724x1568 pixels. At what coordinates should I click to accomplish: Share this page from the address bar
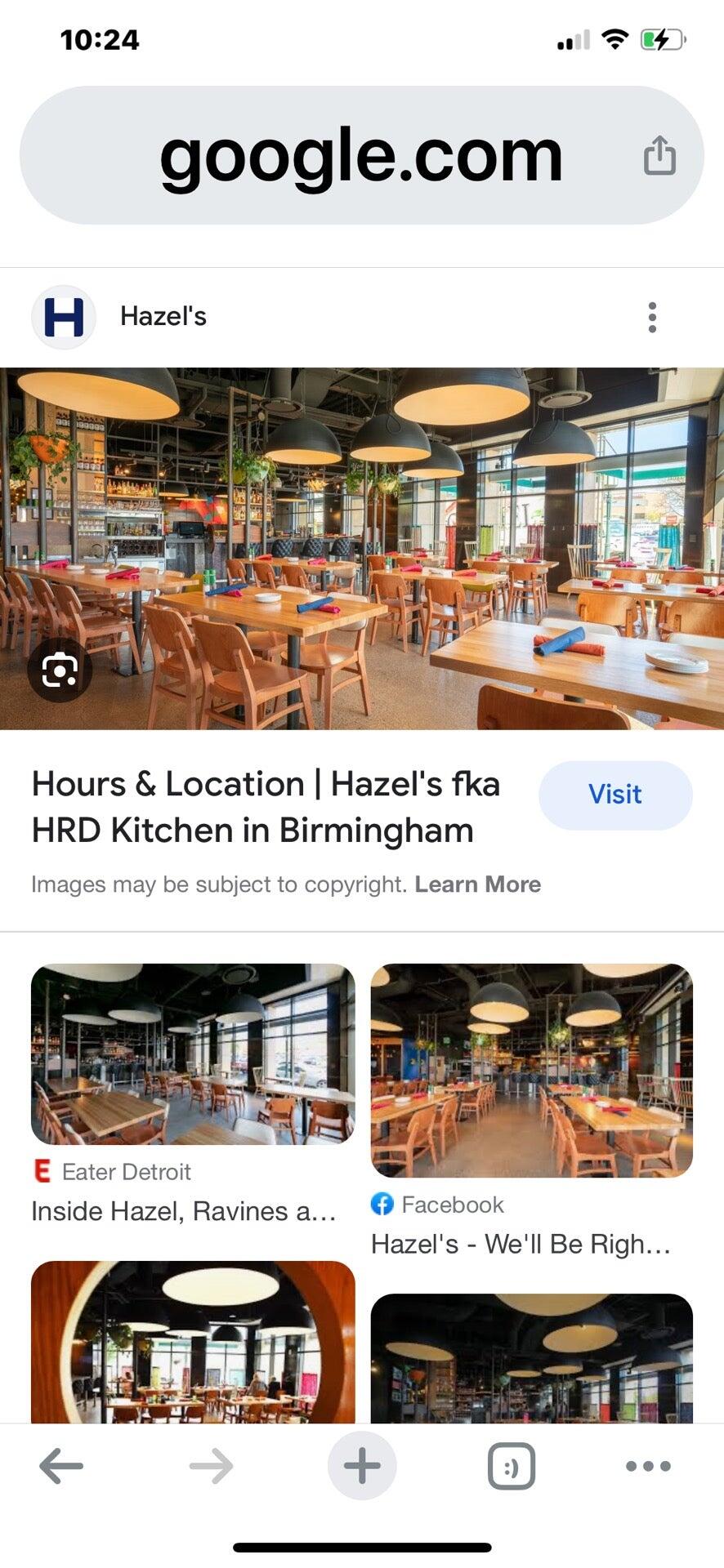tap(659, 155)
